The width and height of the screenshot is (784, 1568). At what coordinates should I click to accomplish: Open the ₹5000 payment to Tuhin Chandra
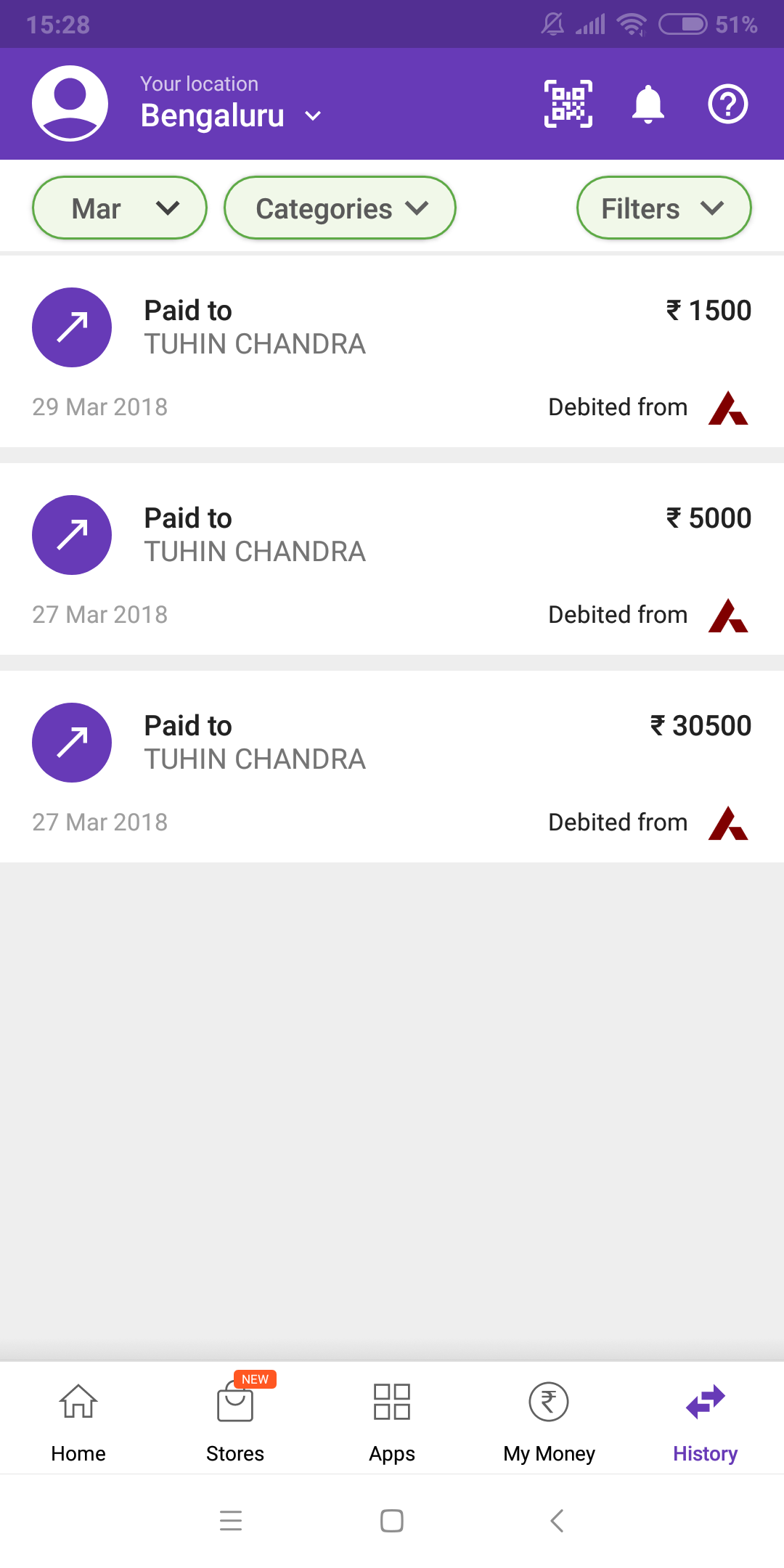click(x=392, y=559)
